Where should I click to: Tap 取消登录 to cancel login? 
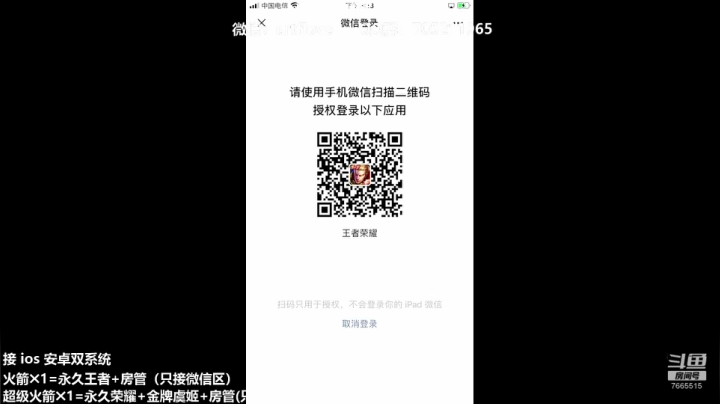coord(360,324)
